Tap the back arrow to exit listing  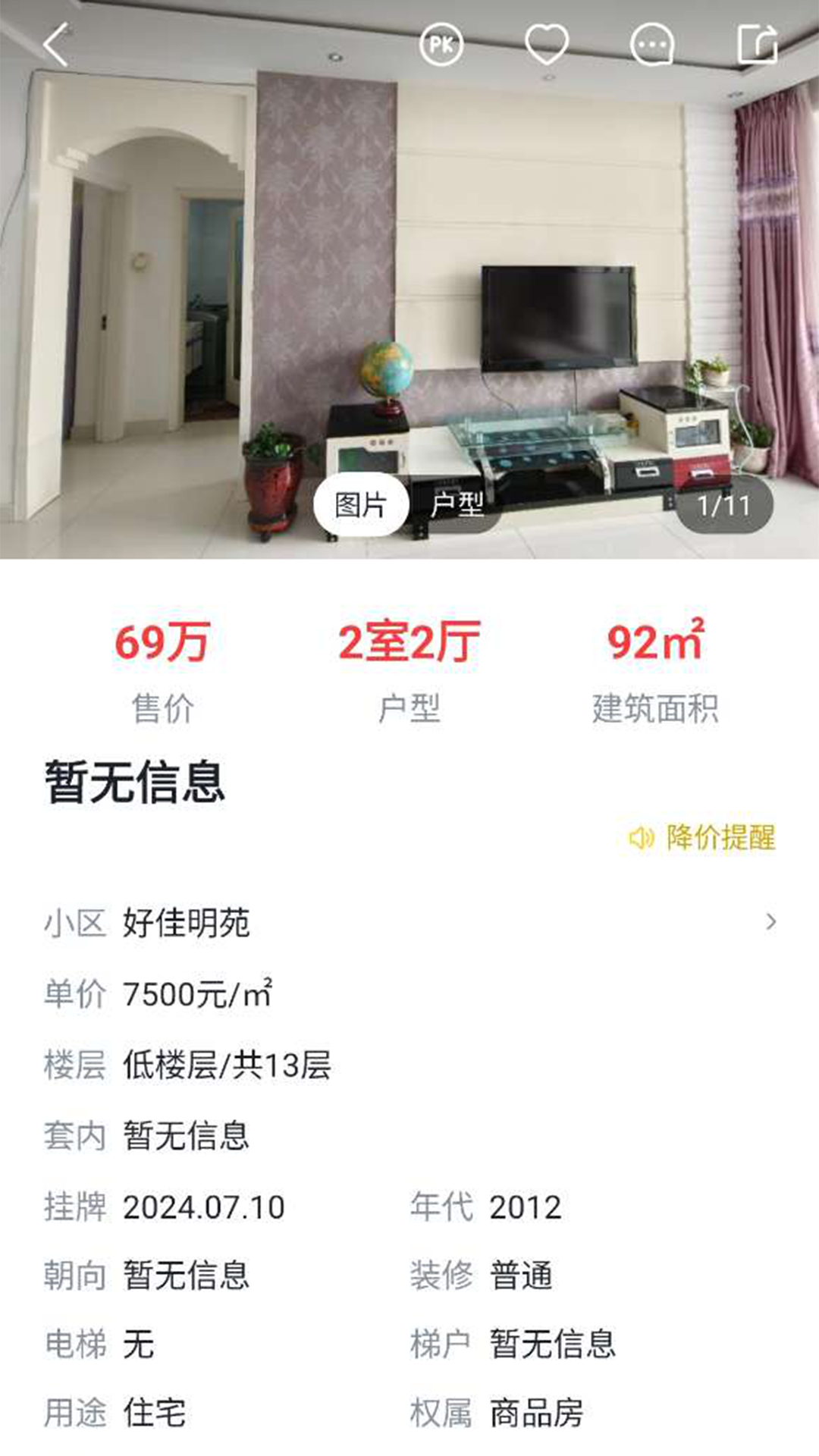(x=57, y=45)
